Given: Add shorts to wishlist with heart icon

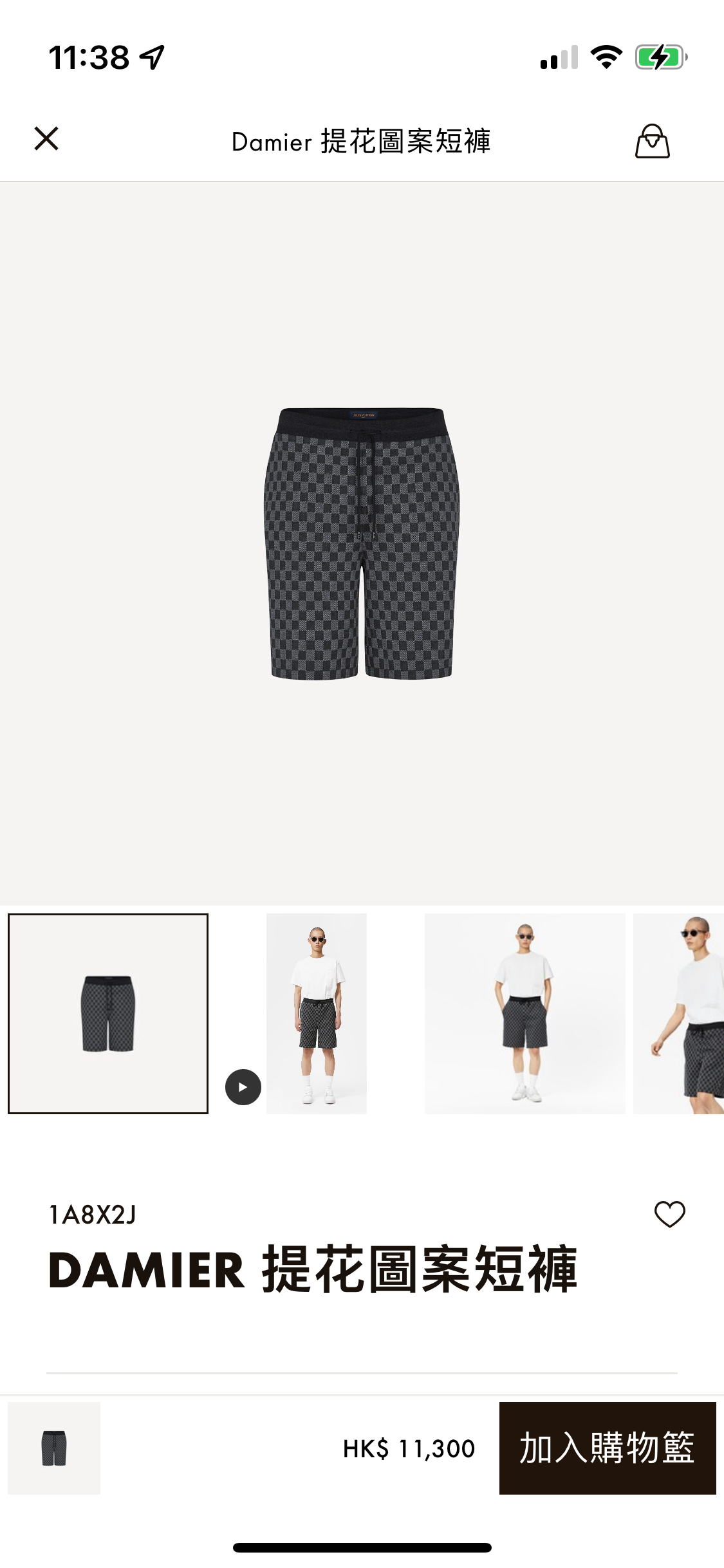Looking at the screenshot, I should click(669, 1215).
